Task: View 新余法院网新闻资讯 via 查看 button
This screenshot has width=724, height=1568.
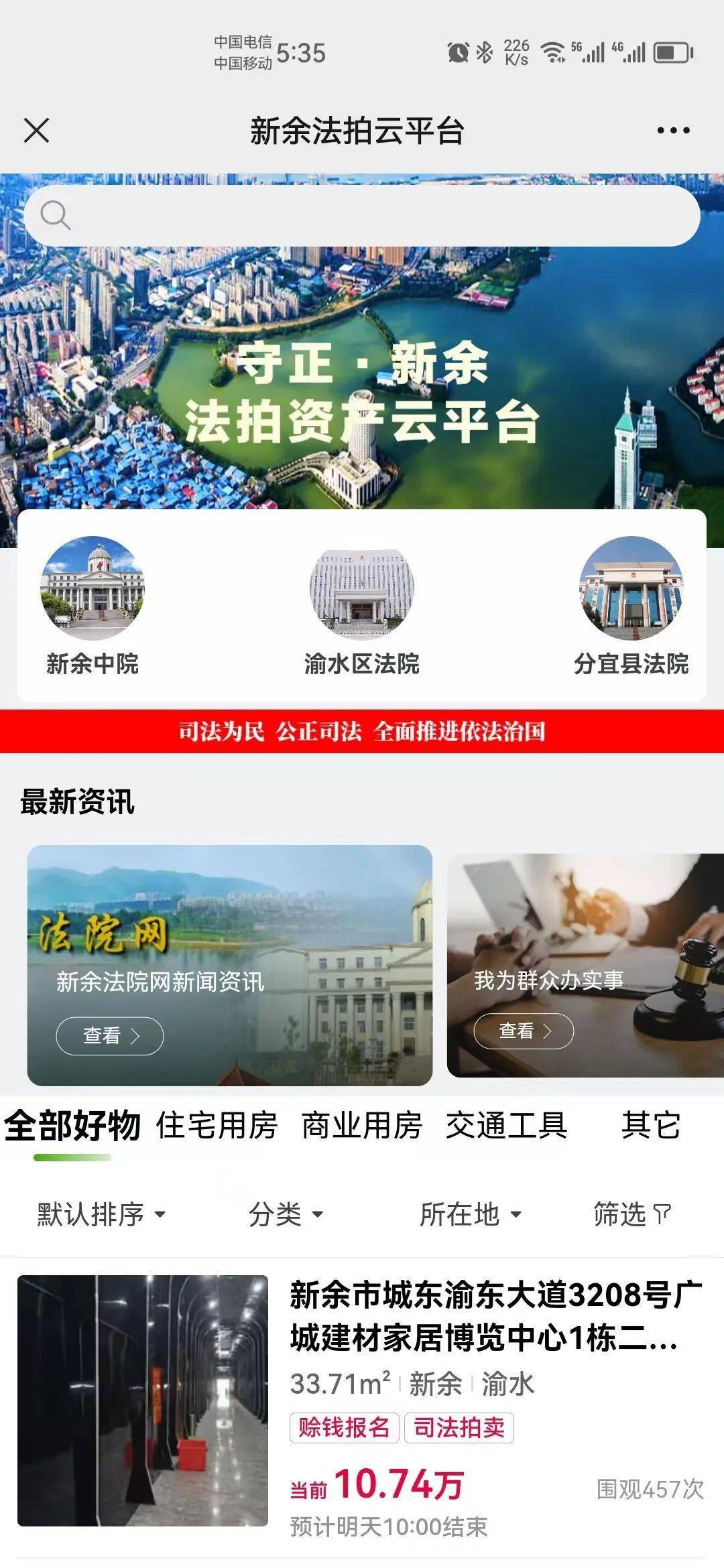Action: pyautogui.click(x=110, y=1036)
